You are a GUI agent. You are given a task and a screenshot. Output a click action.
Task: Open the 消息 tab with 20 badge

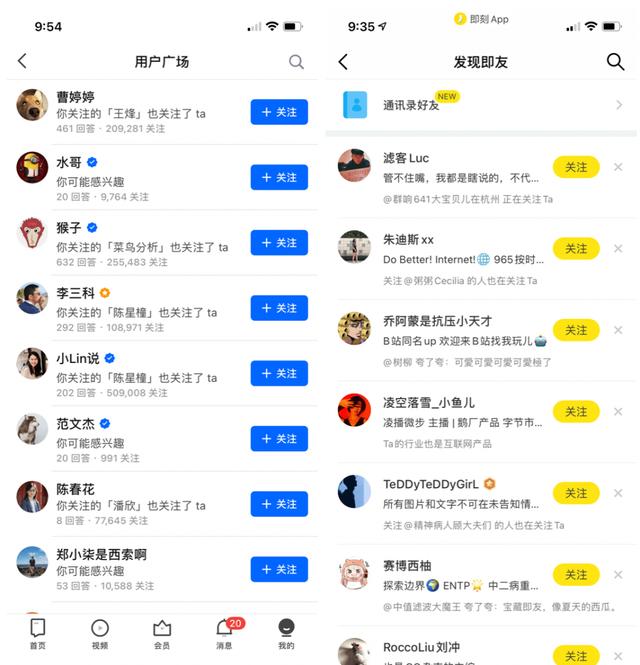point(224,634)
